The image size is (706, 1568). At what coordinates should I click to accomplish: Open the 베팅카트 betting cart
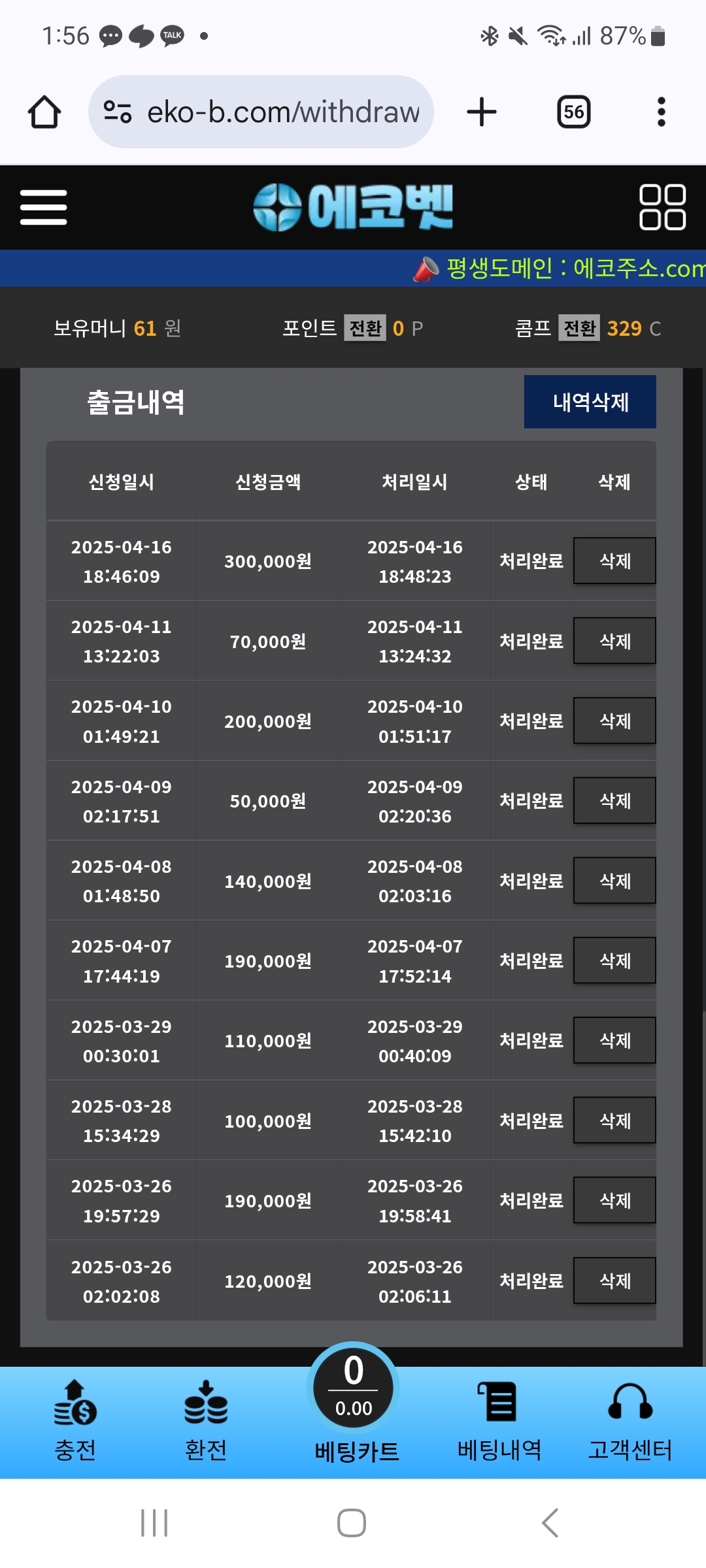(x=354, y=1405)
